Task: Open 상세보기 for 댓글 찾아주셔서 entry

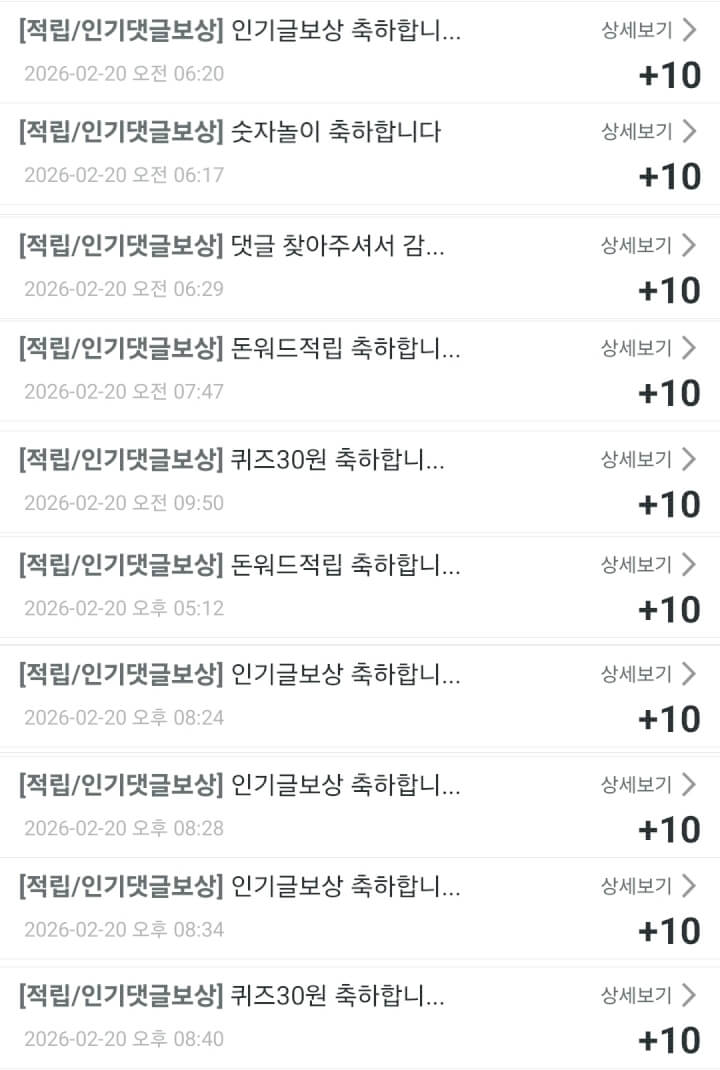Action: coord(648,245)
